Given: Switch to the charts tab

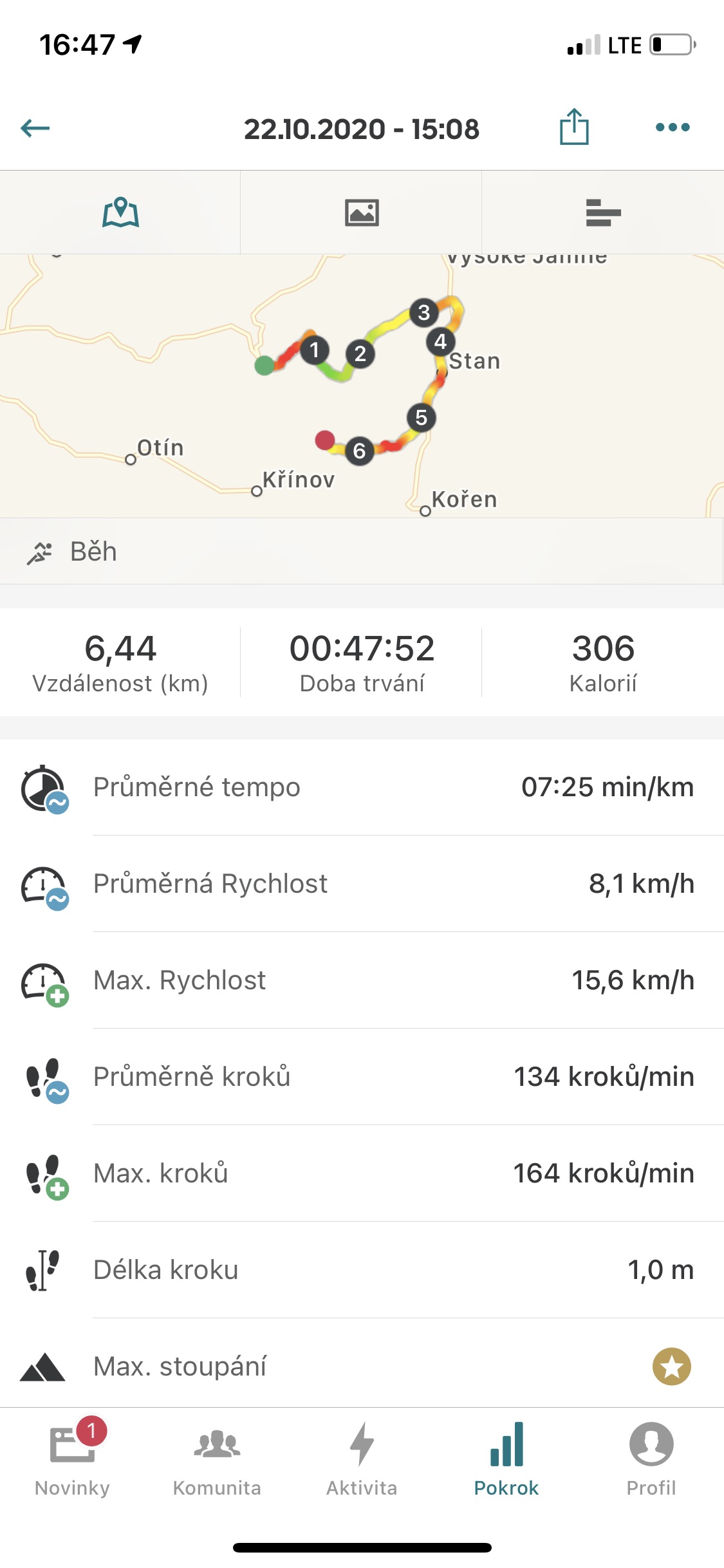Looking at the screenshot, I should [x=603, y=212].
